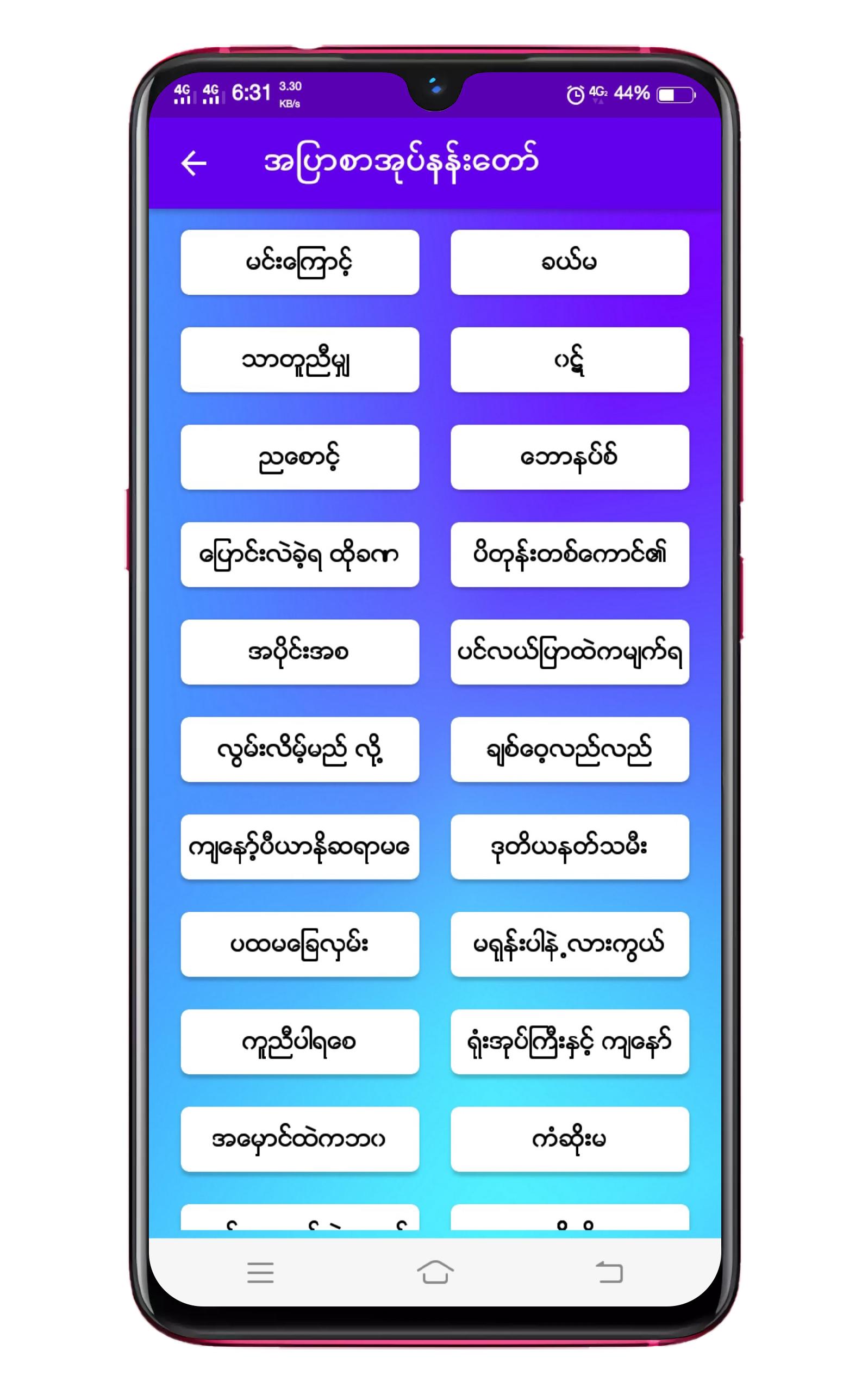Image resolution: width=868 pixels, height=1394 pixels.
Task: Open the ကံဆိုးမ entry
Action: (x=570, y=1139)
